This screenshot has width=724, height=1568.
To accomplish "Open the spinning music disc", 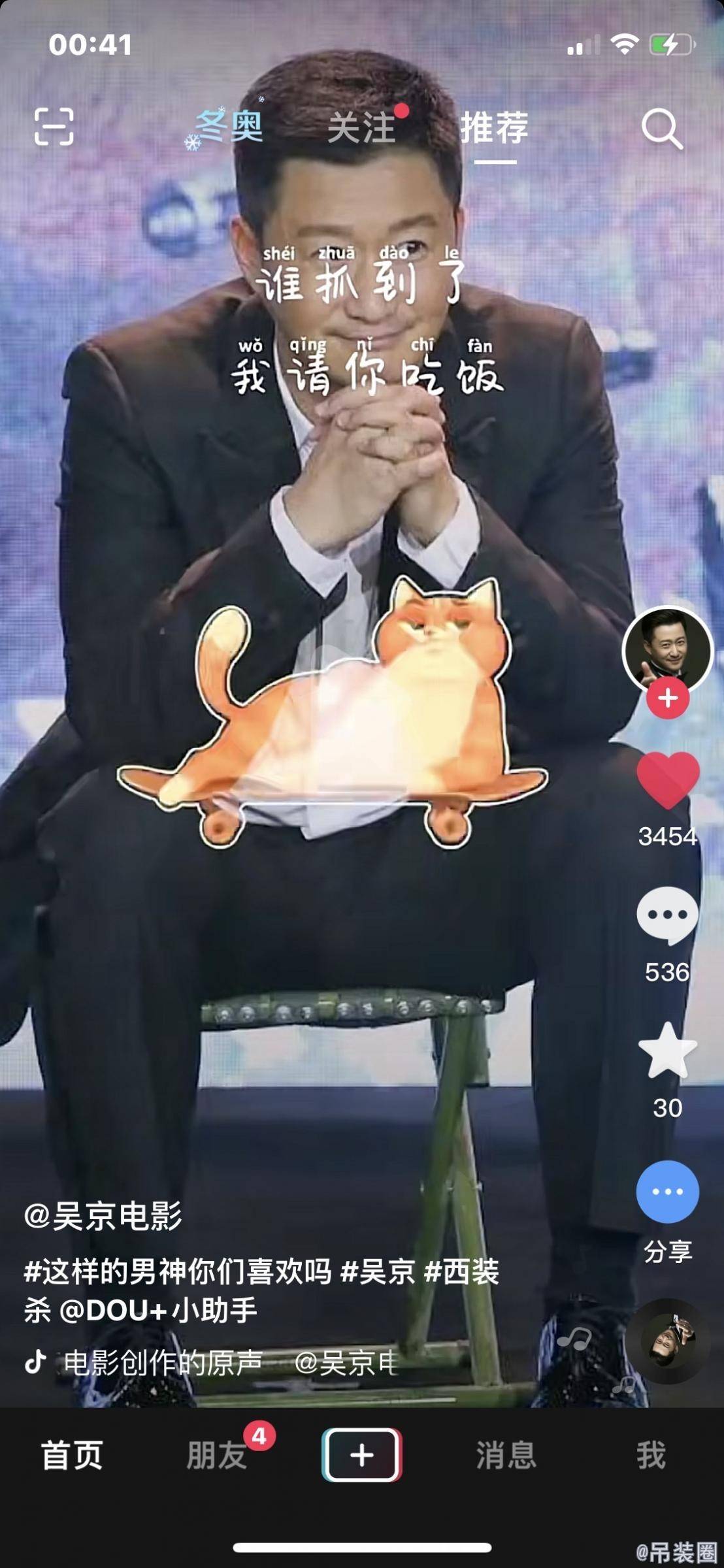I will click(668, 1341).
